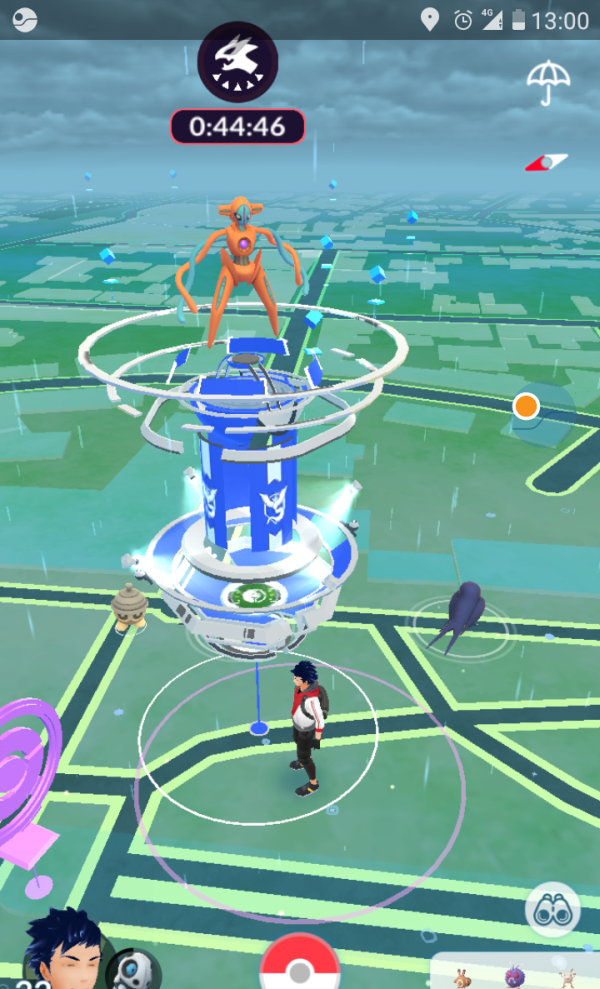Tap the small tan Pokémon beside the gym
Image resolution: width=600 pixels, height=989 pixels.
(x=129, y=607)
